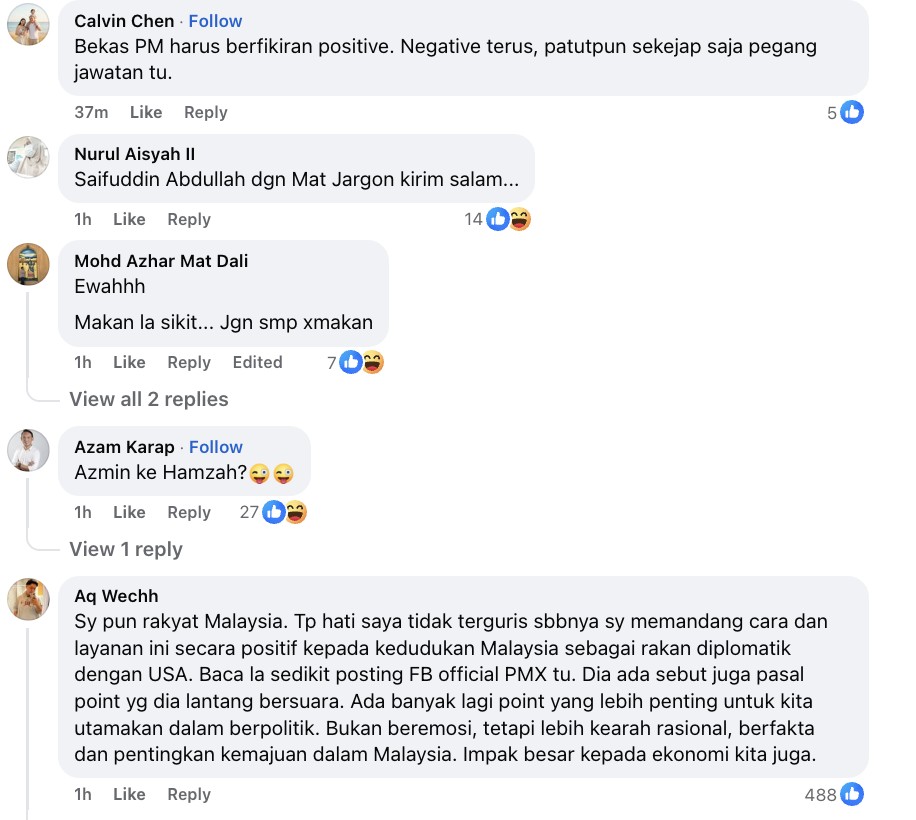916x820 pixels.
Task: Like Calvin Chen's comment
Action: click(x=146, y=112)
